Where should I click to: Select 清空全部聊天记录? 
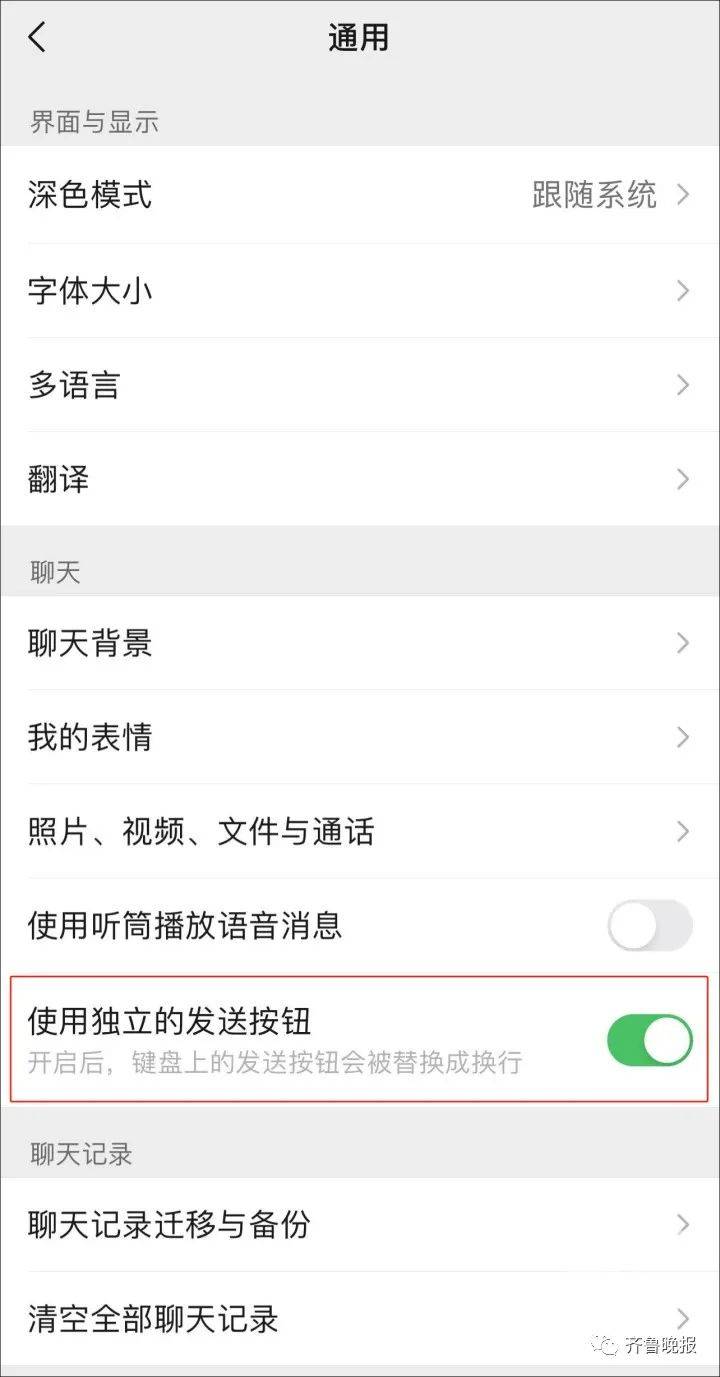coord(360,1318)
